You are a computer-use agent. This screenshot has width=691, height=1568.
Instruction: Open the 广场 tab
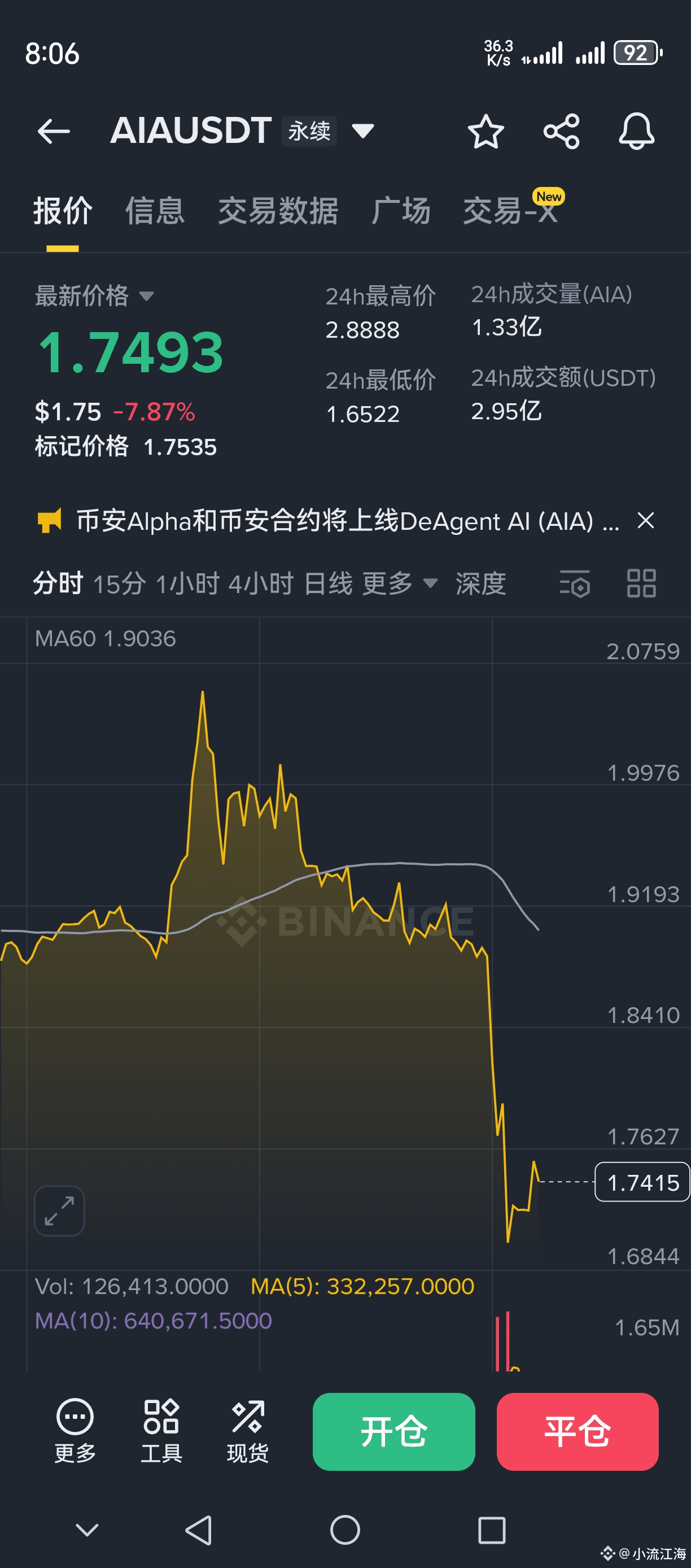(401, 211)
